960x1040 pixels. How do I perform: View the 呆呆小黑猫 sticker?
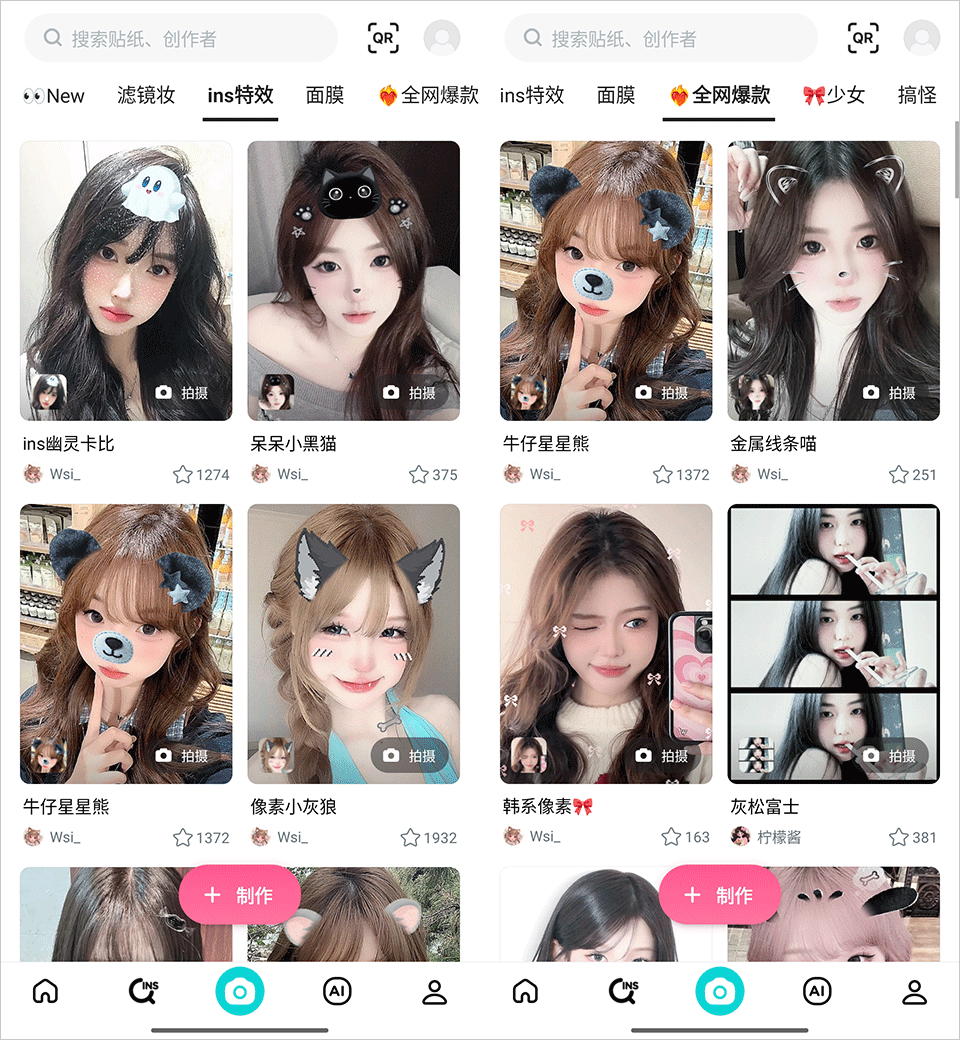(354, 280)
